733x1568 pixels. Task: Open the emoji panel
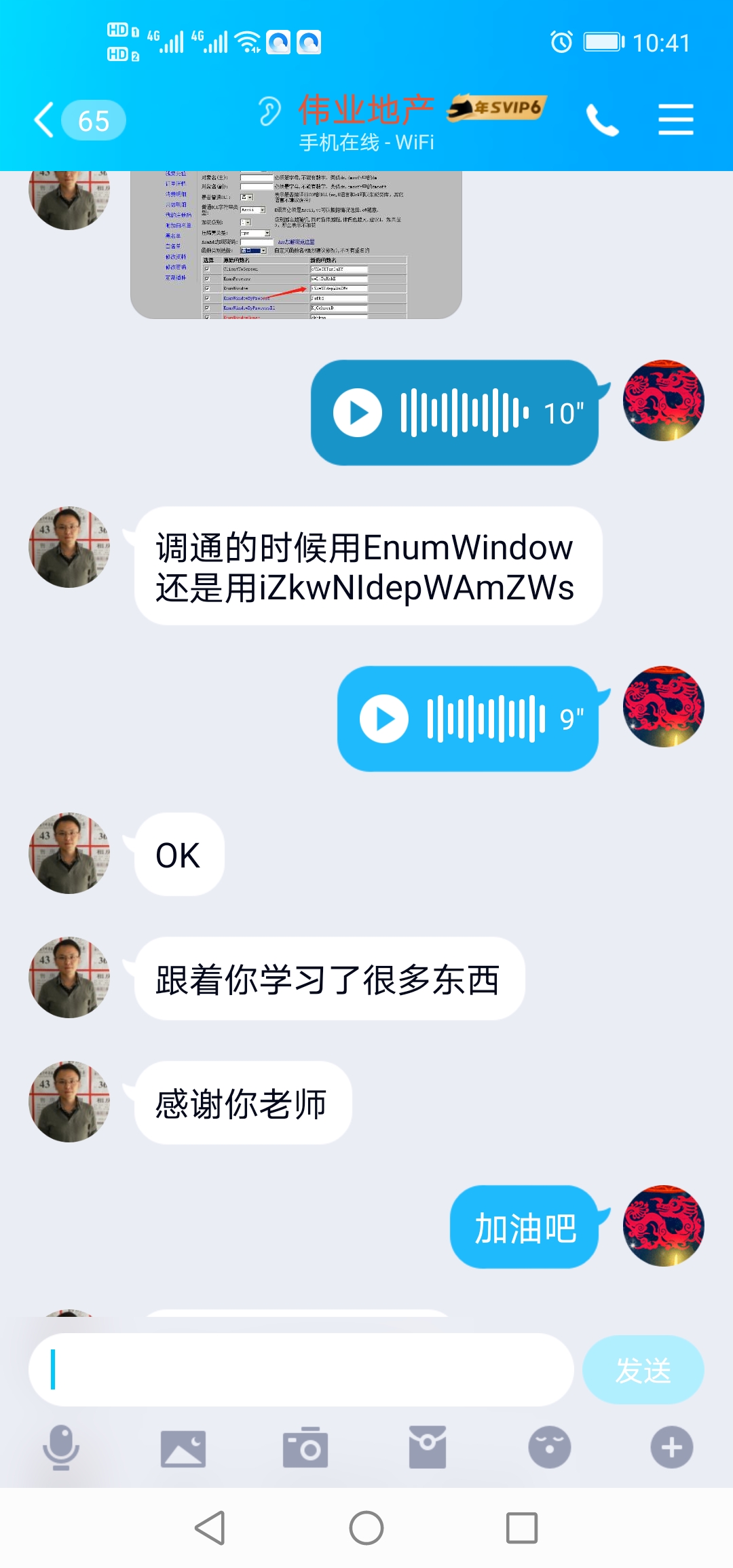pyautogui.click(x=550, y=1447)
